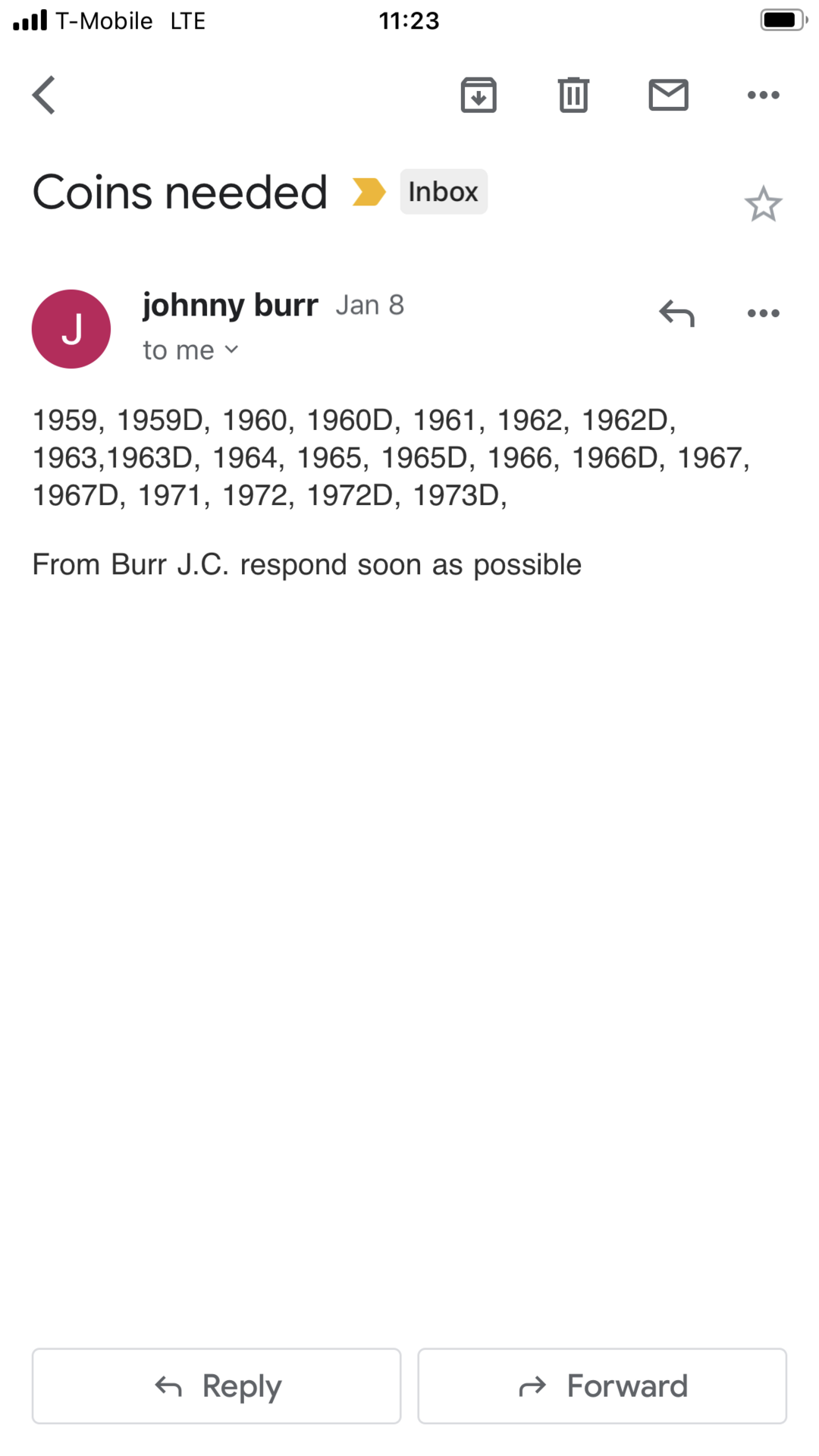Viewport: 819px width, 1456px height.
Task: Go back to the inbox list
Action: (x=44, y=95)
